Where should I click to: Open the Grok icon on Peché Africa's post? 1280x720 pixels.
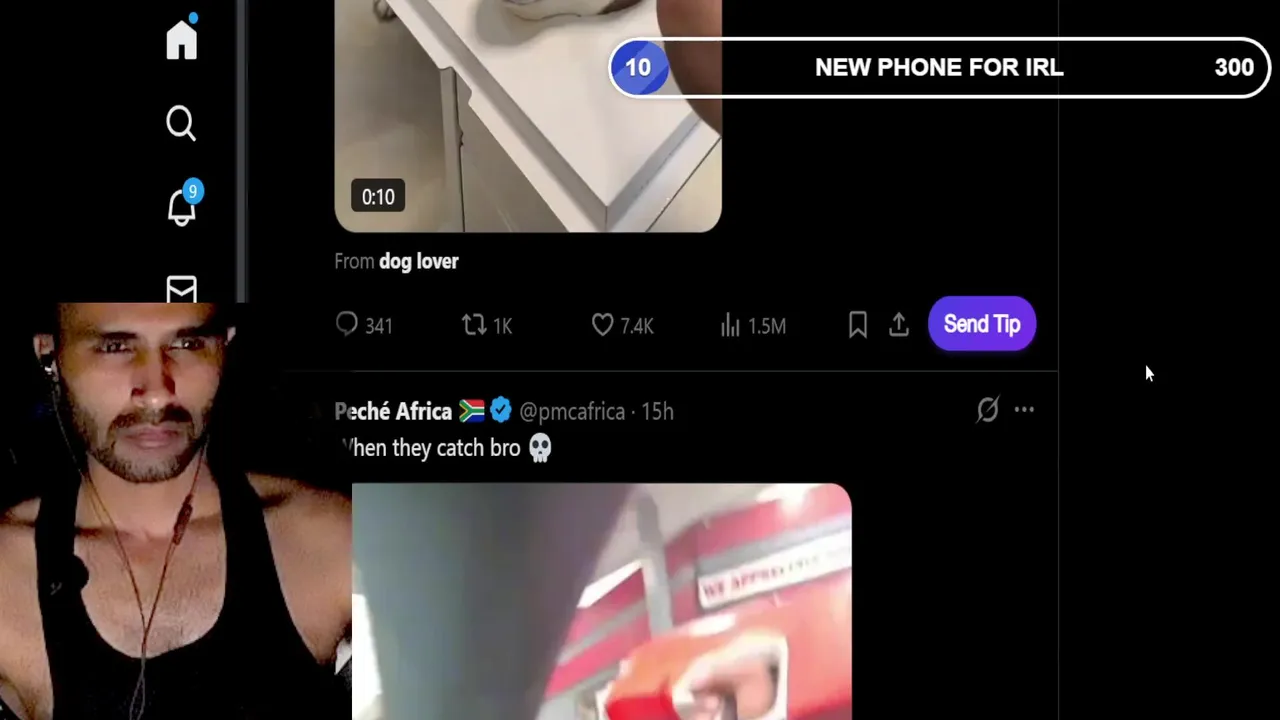pyautogui.click(x=987, y=410)
